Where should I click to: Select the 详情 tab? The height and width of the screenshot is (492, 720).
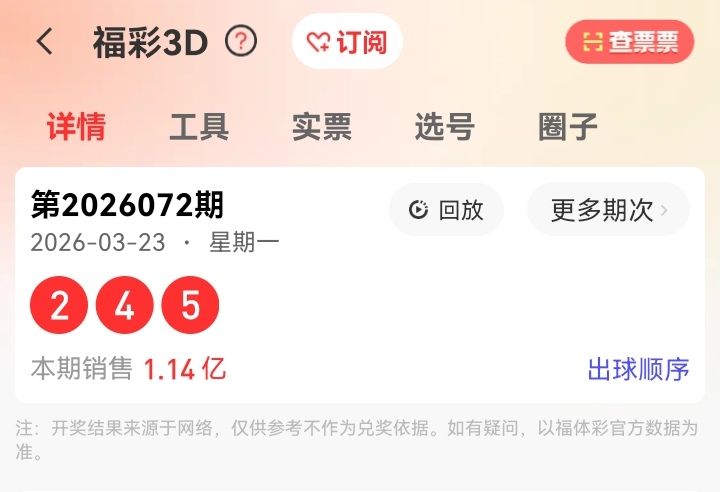pos(76,127)
